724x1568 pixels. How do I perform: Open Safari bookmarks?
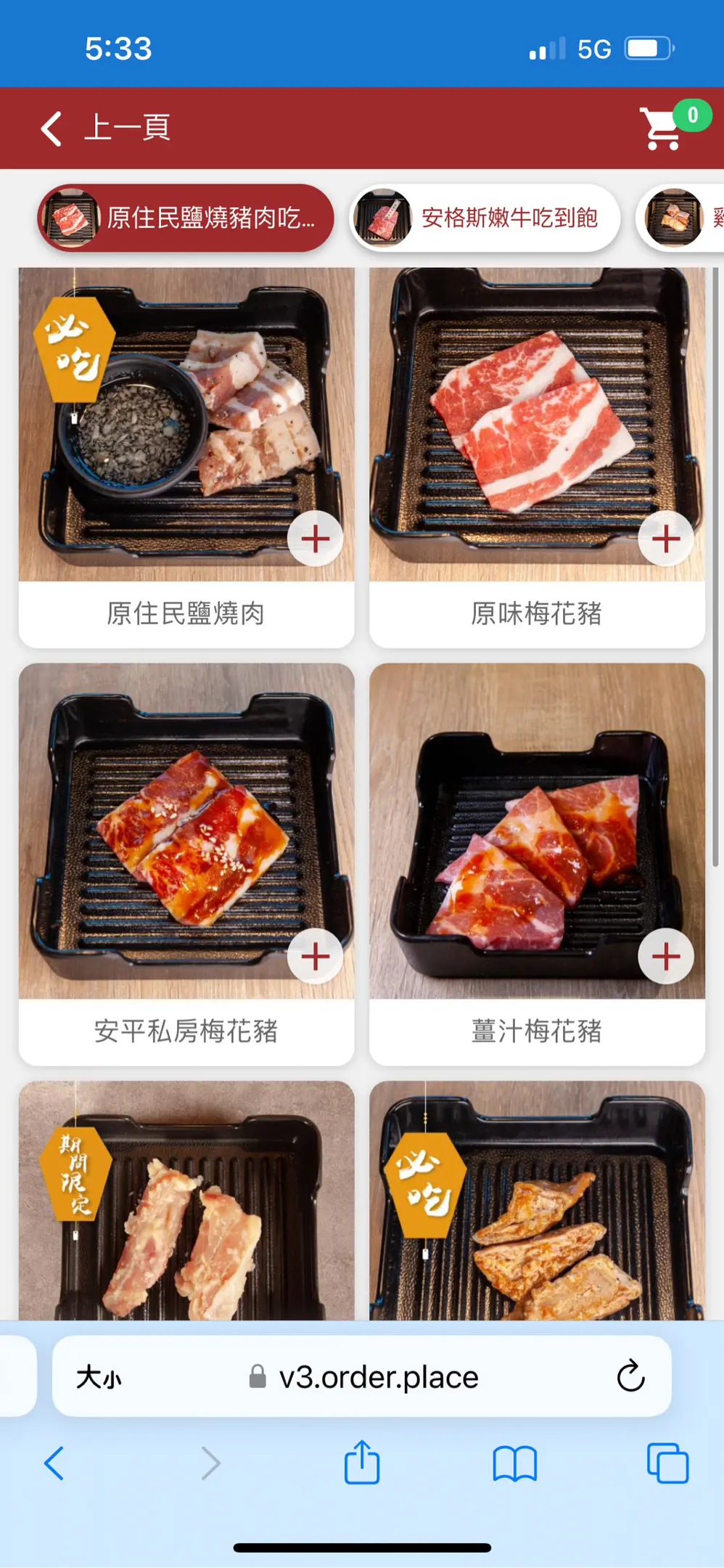coord(514,1463)
